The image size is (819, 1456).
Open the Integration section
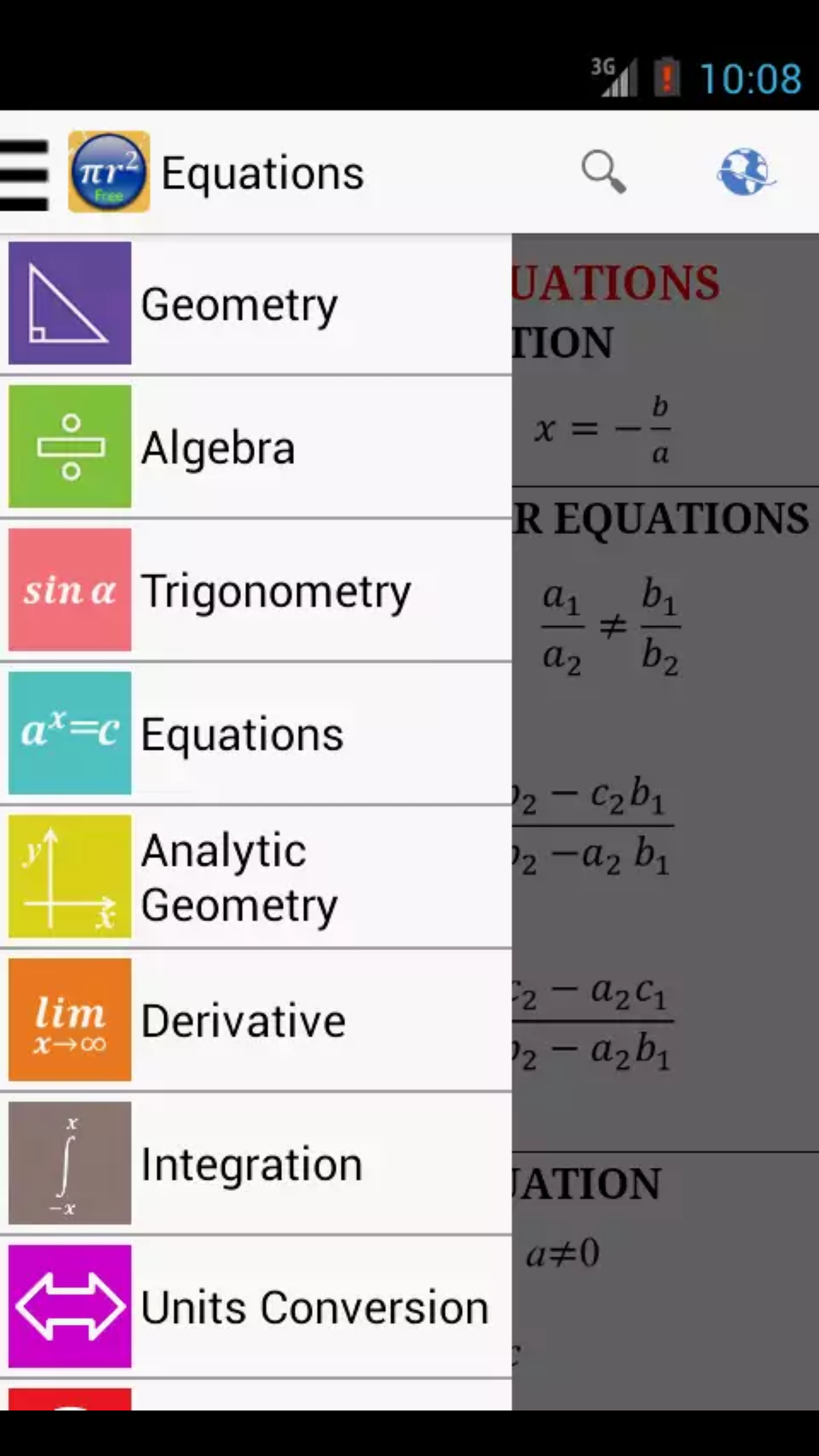tap(256, 1164)
